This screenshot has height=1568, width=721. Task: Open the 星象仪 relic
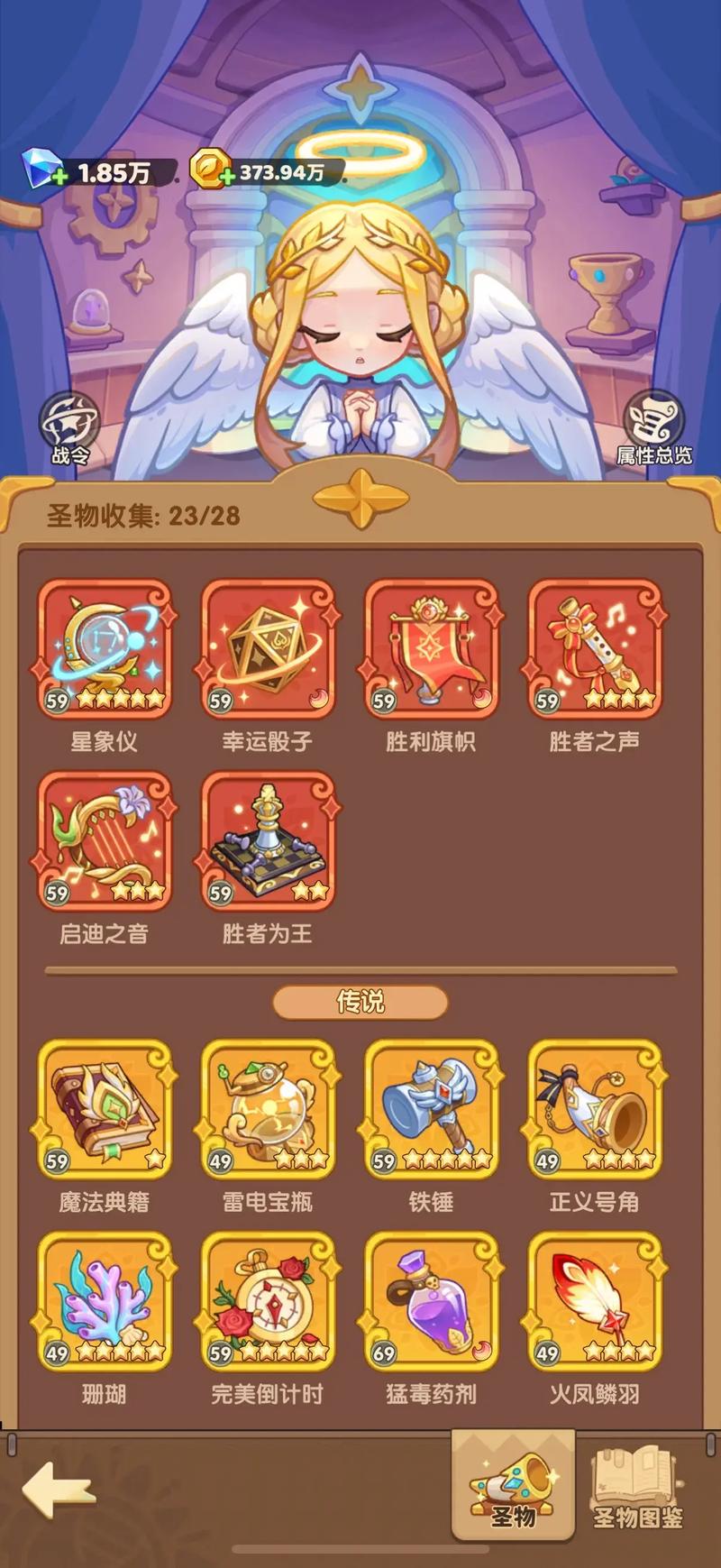[x=105, y=650]
